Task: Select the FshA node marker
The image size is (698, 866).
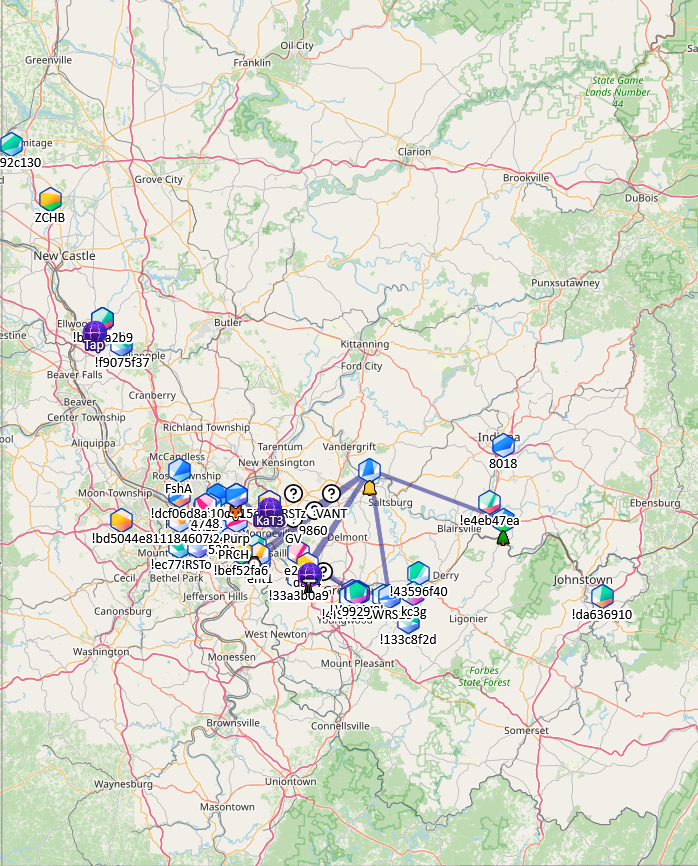Action: click(179, 470)
